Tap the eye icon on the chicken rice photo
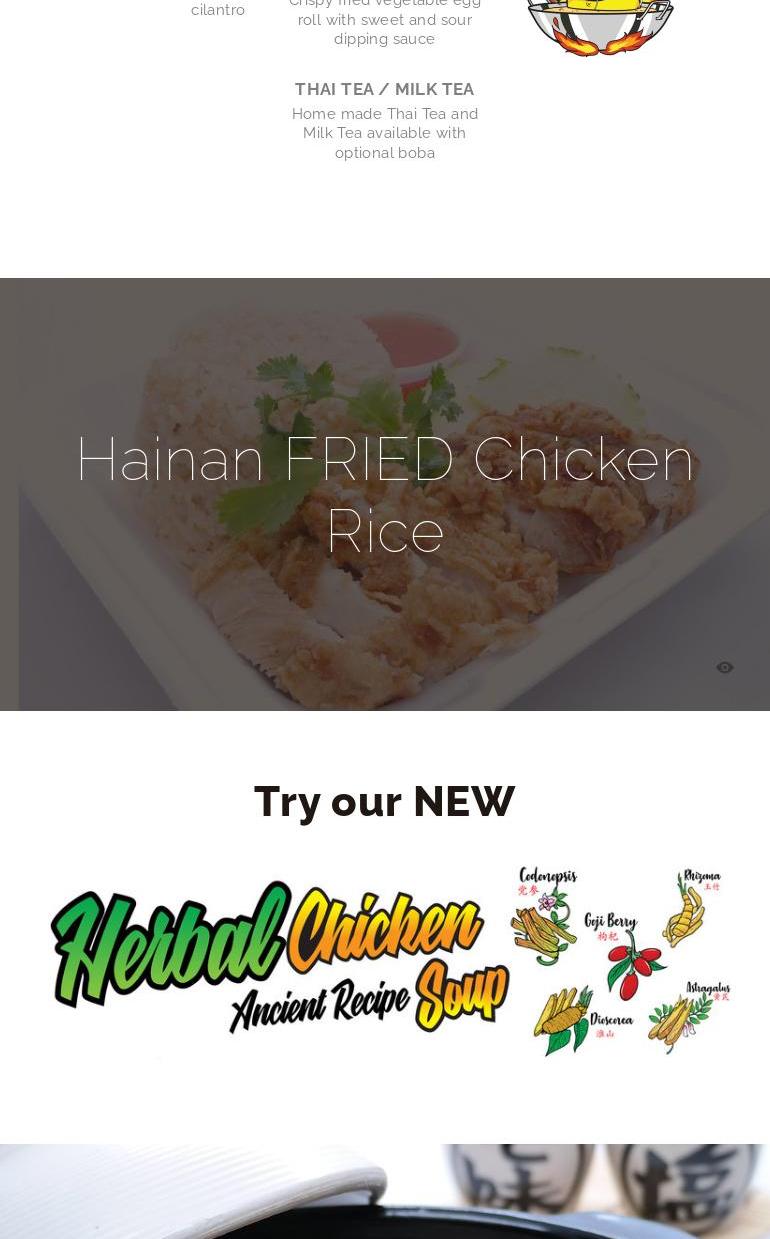Viewport: 770px width, 1239px height. point(725,668)
